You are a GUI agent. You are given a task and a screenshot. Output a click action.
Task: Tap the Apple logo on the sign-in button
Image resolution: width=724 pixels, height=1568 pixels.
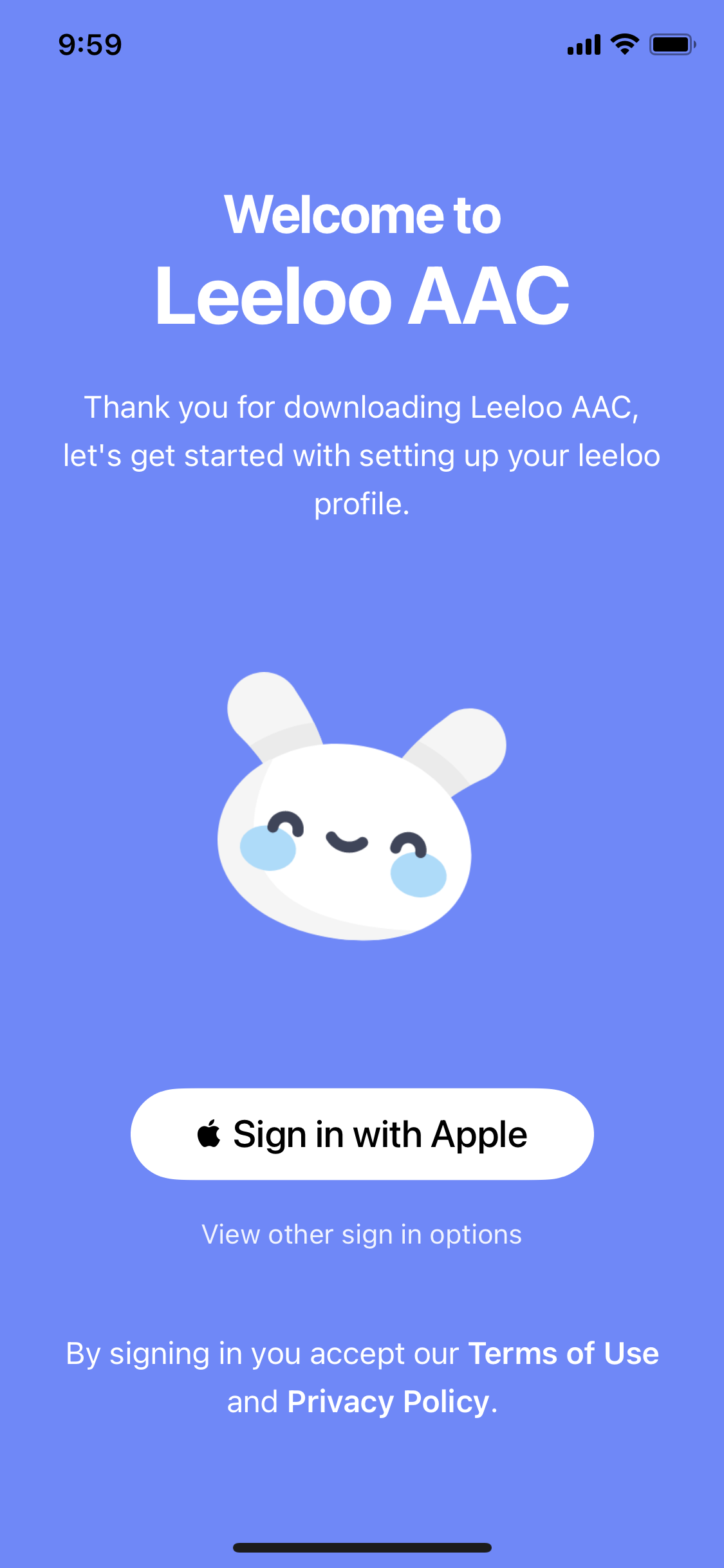pos(211,1133)
